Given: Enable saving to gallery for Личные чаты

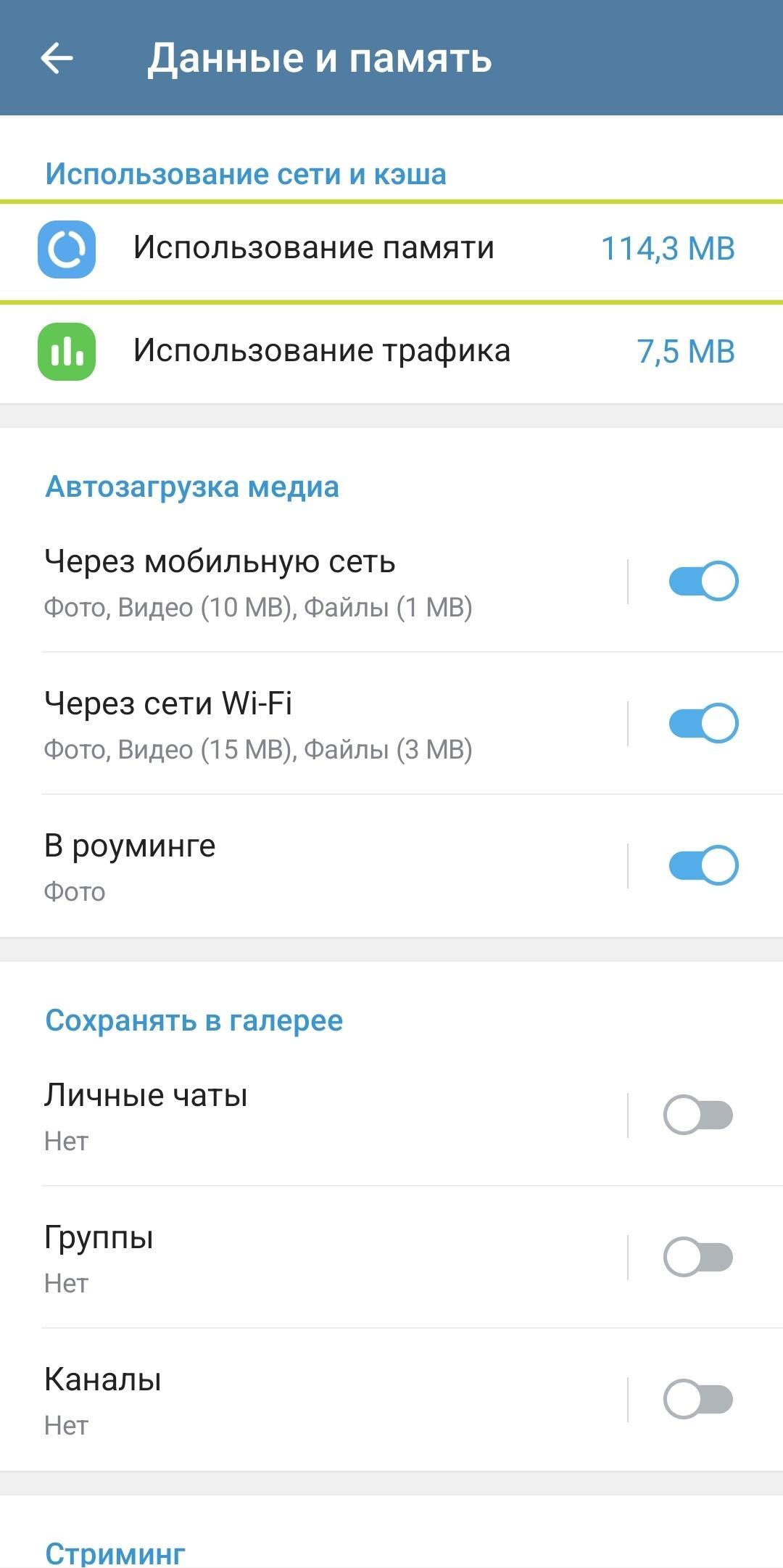Looking at the screenshot, I should 698,1115.
